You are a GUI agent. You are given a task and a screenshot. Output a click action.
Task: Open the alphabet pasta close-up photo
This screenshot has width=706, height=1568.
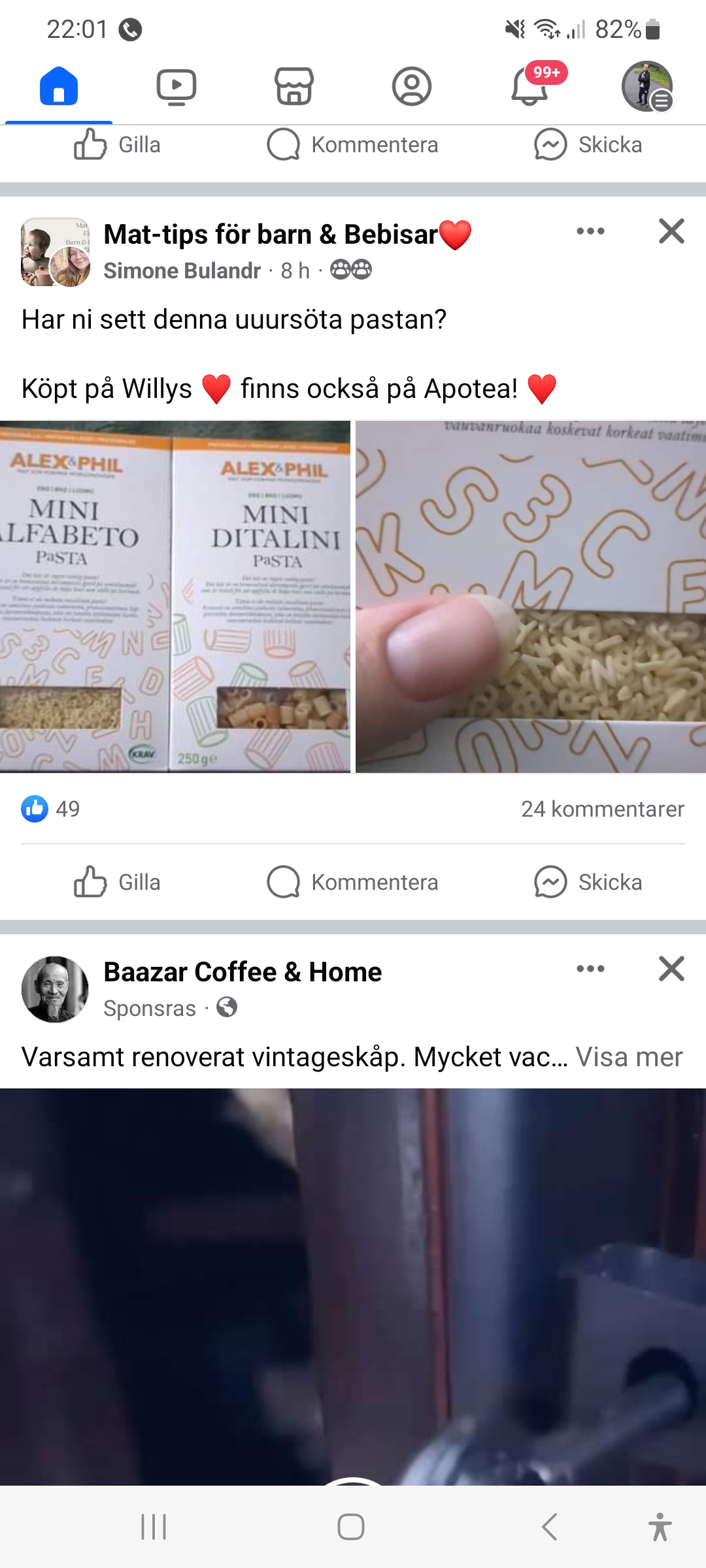531,596
